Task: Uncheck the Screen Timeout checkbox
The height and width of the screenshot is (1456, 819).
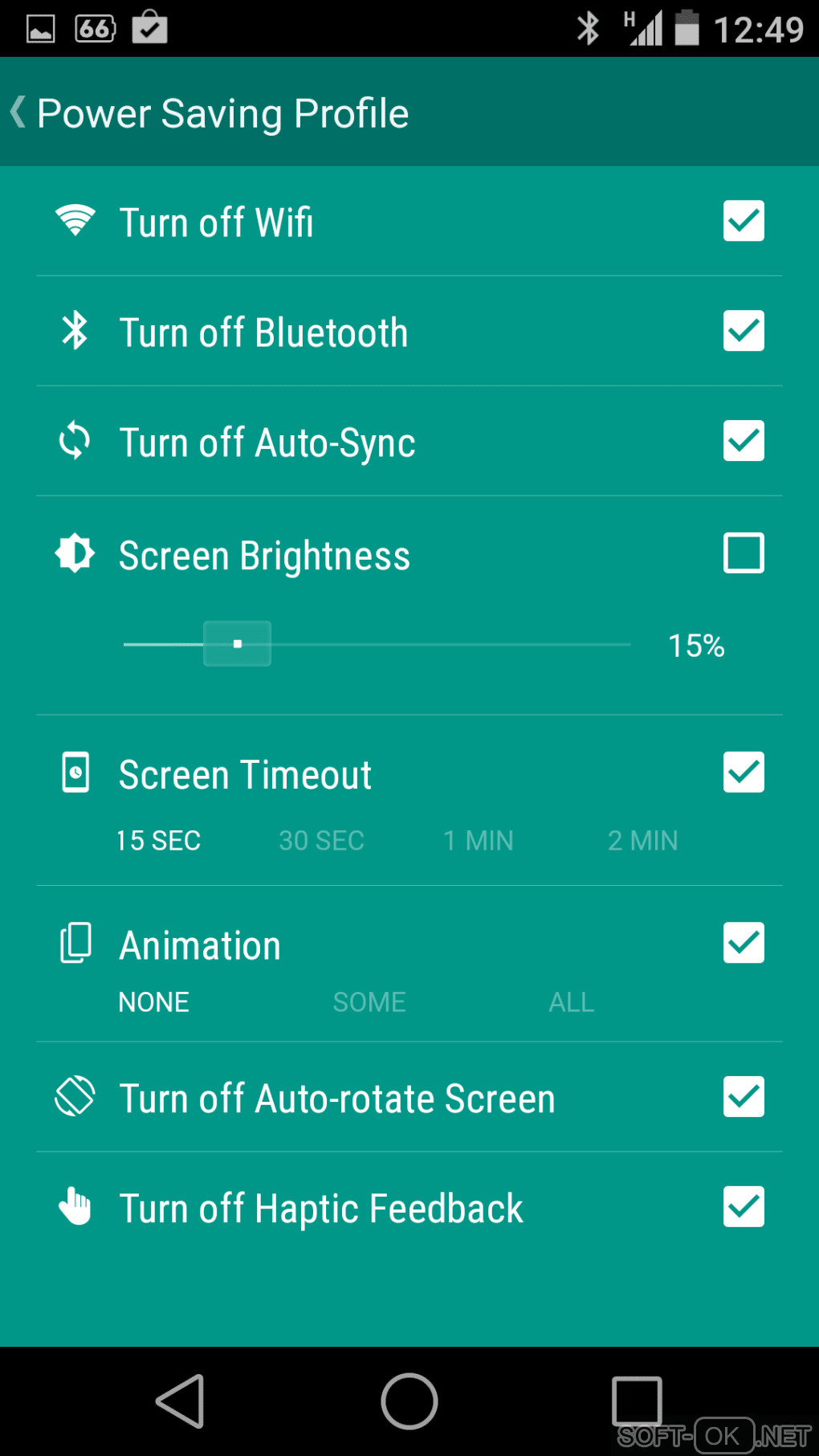Action: (x=744, y=772)
